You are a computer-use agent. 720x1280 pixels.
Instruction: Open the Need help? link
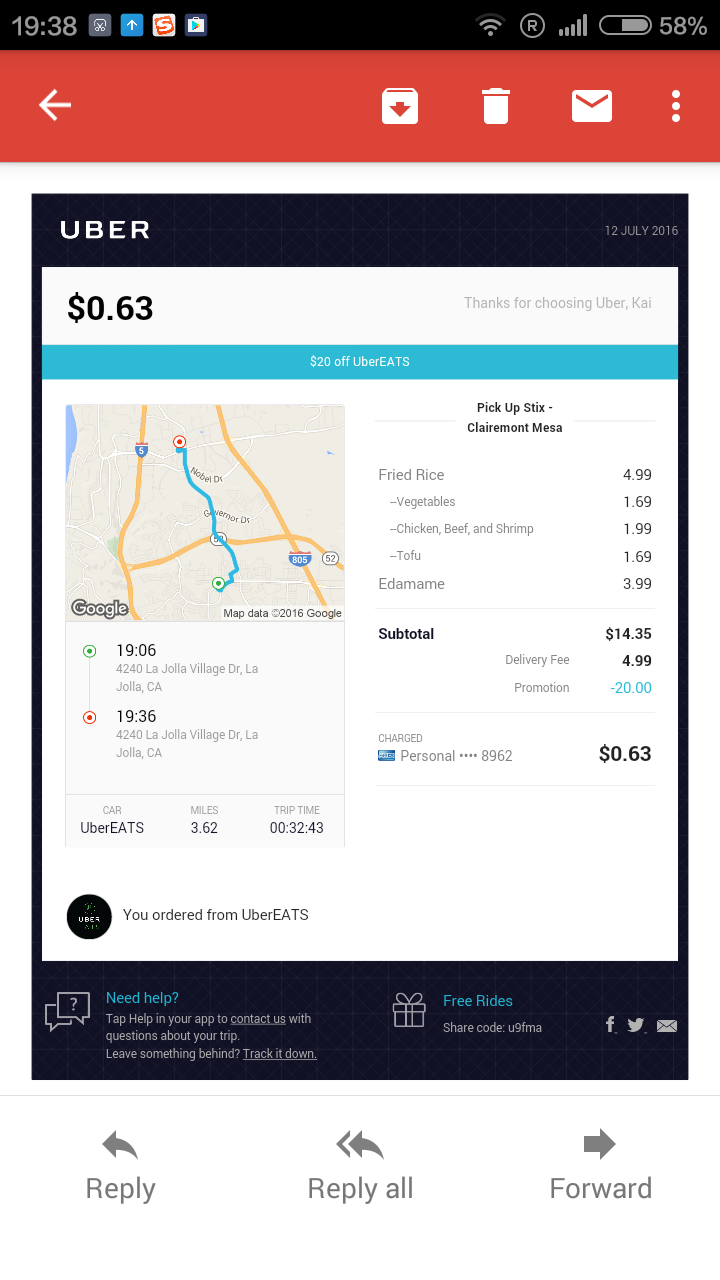coord(142,998)
